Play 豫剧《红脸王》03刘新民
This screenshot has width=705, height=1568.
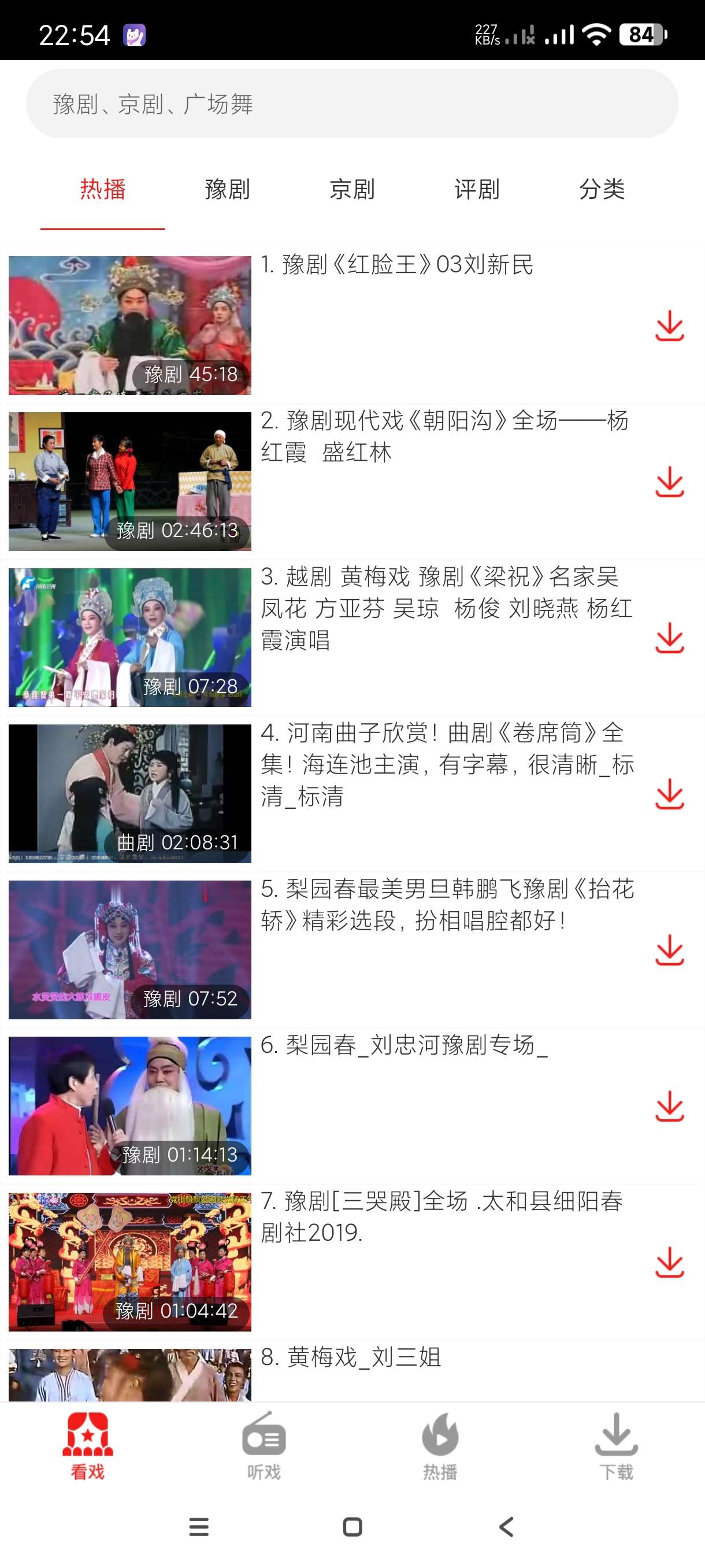click(129, 325)
